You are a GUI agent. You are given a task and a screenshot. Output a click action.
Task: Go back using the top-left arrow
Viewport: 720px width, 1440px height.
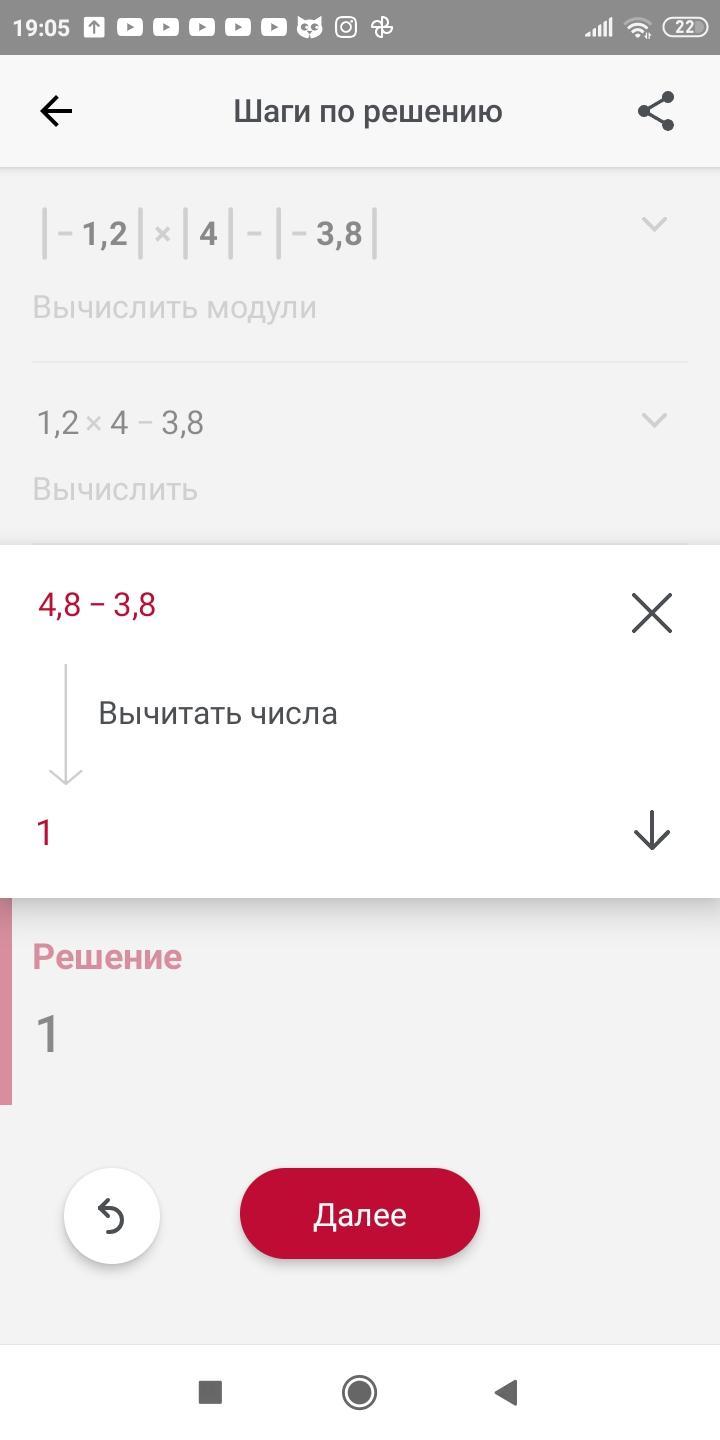(x=56, y=111)
